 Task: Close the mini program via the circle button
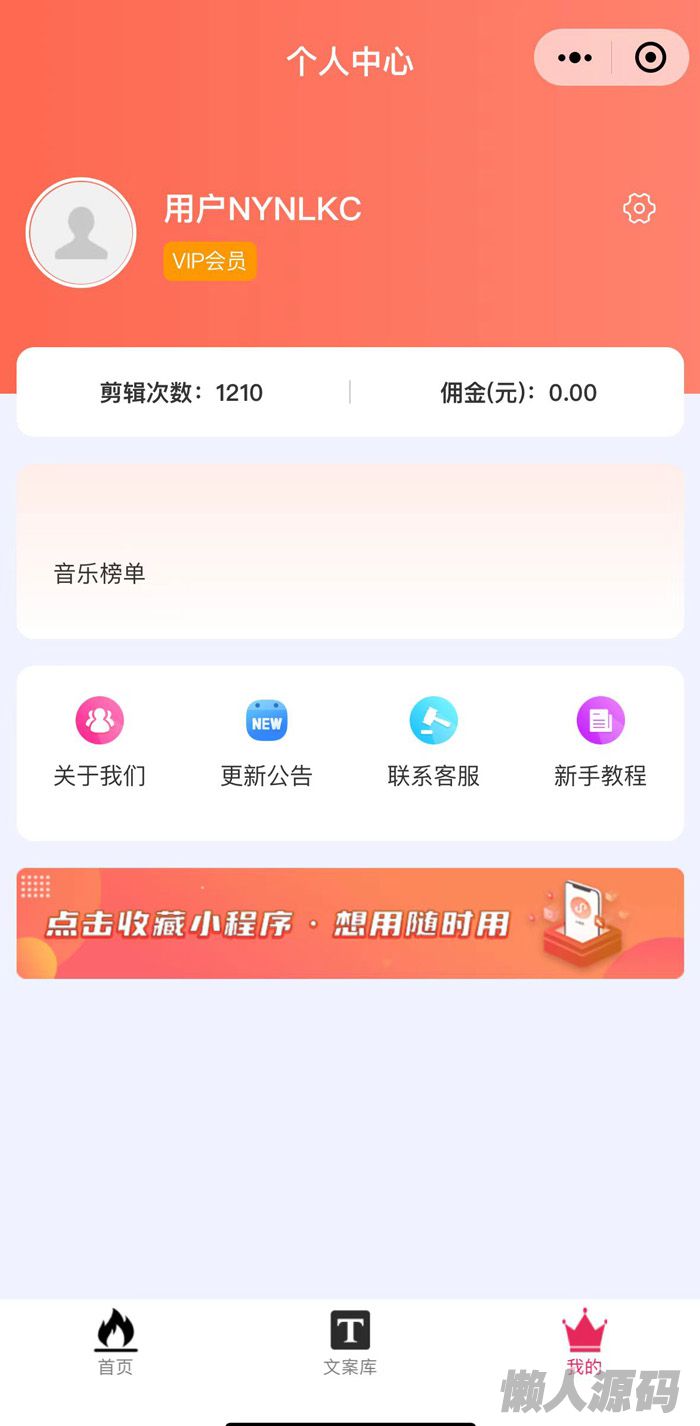click(x=651, y=58)
